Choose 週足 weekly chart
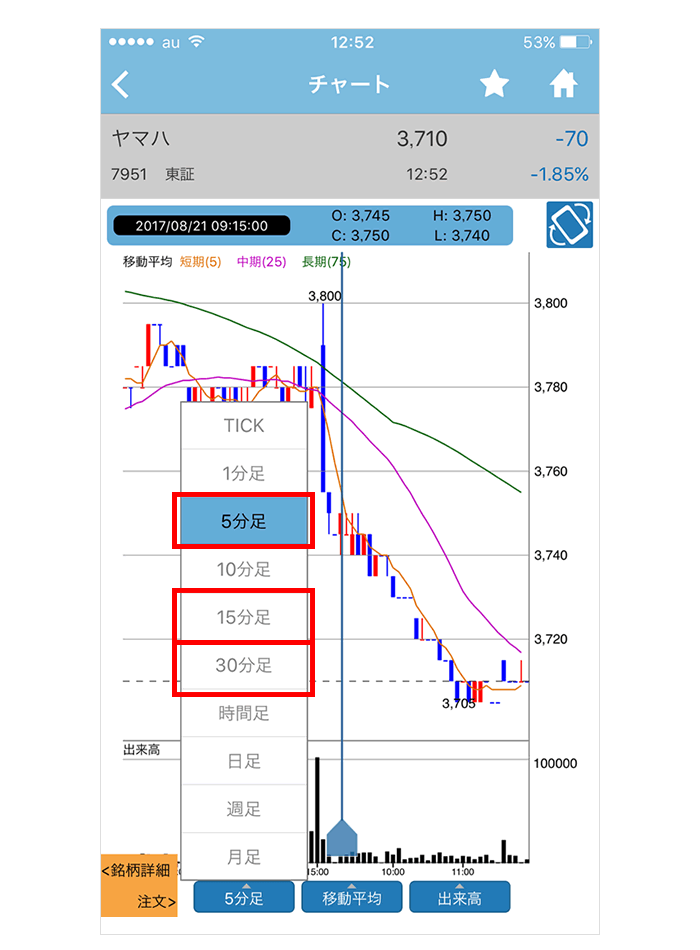 click(x=244, y=809)
